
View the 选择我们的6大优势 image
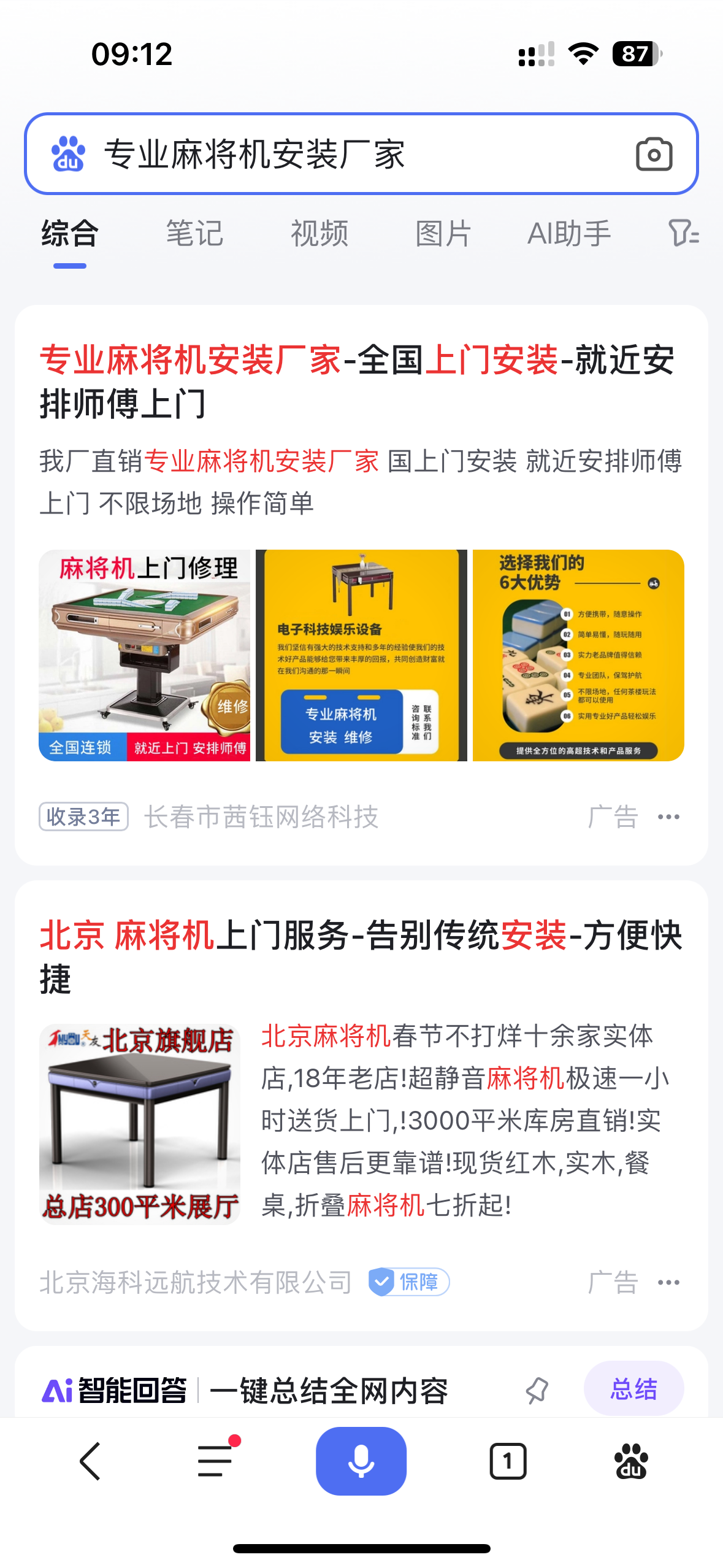pyautogui.click(x=578, y=655)
